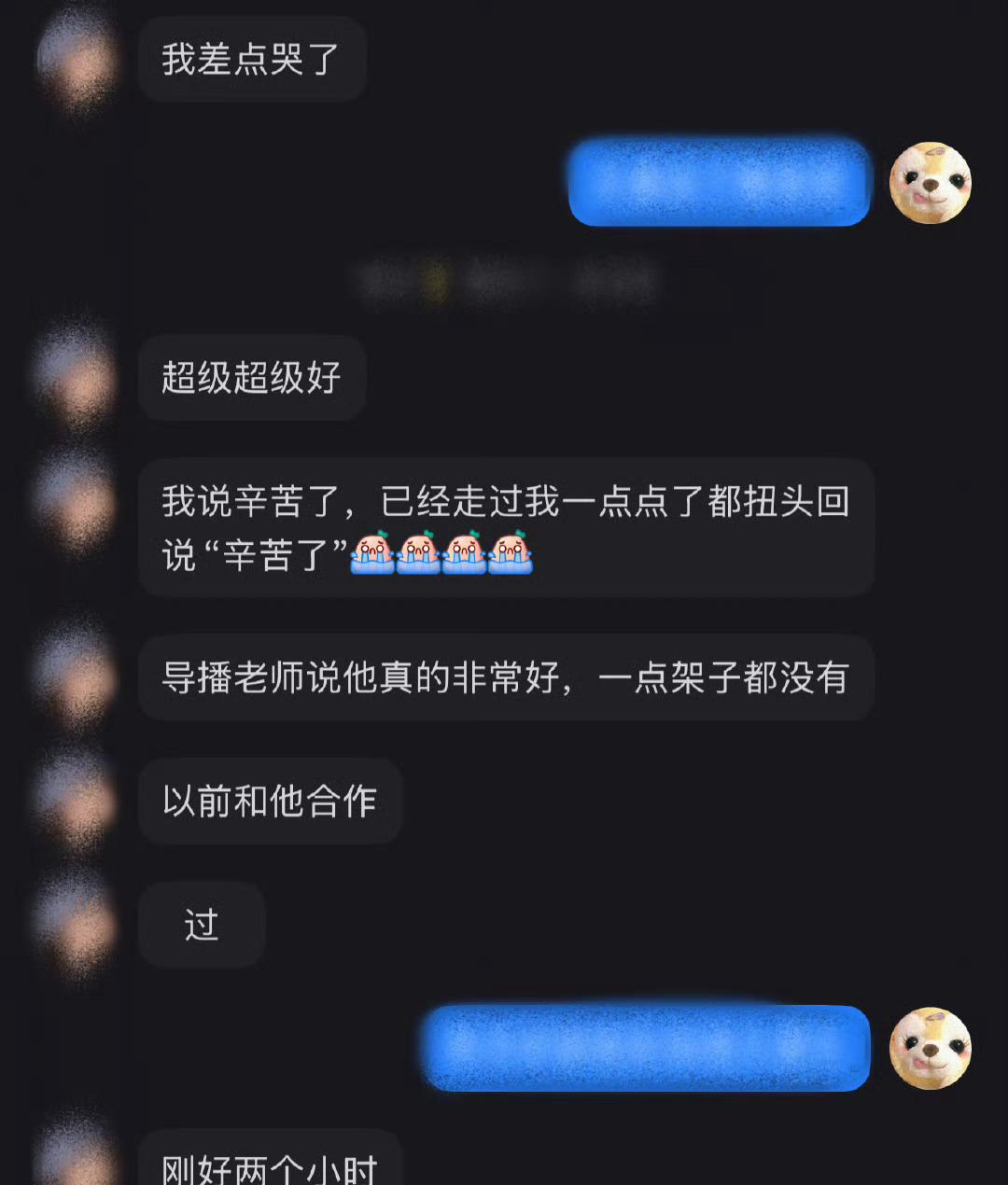Open sender avatar beside '我差点哭了' message

77,61
